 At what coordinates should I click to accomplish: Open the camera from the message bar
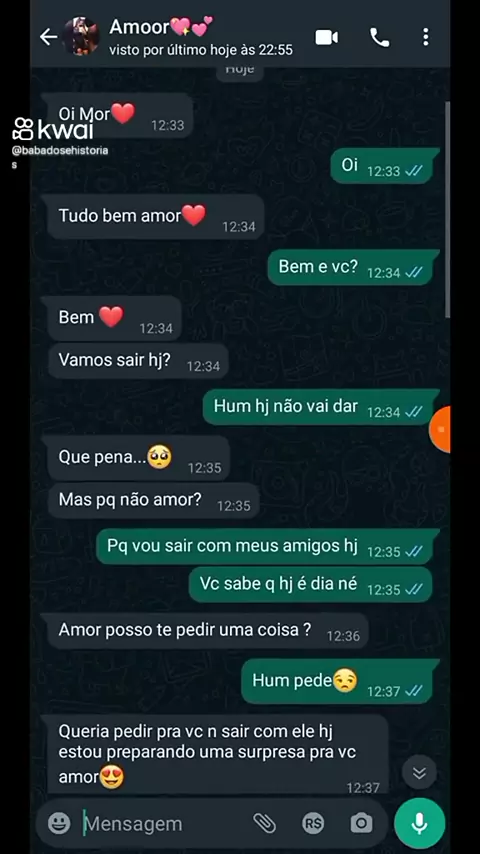pos(361,823)
